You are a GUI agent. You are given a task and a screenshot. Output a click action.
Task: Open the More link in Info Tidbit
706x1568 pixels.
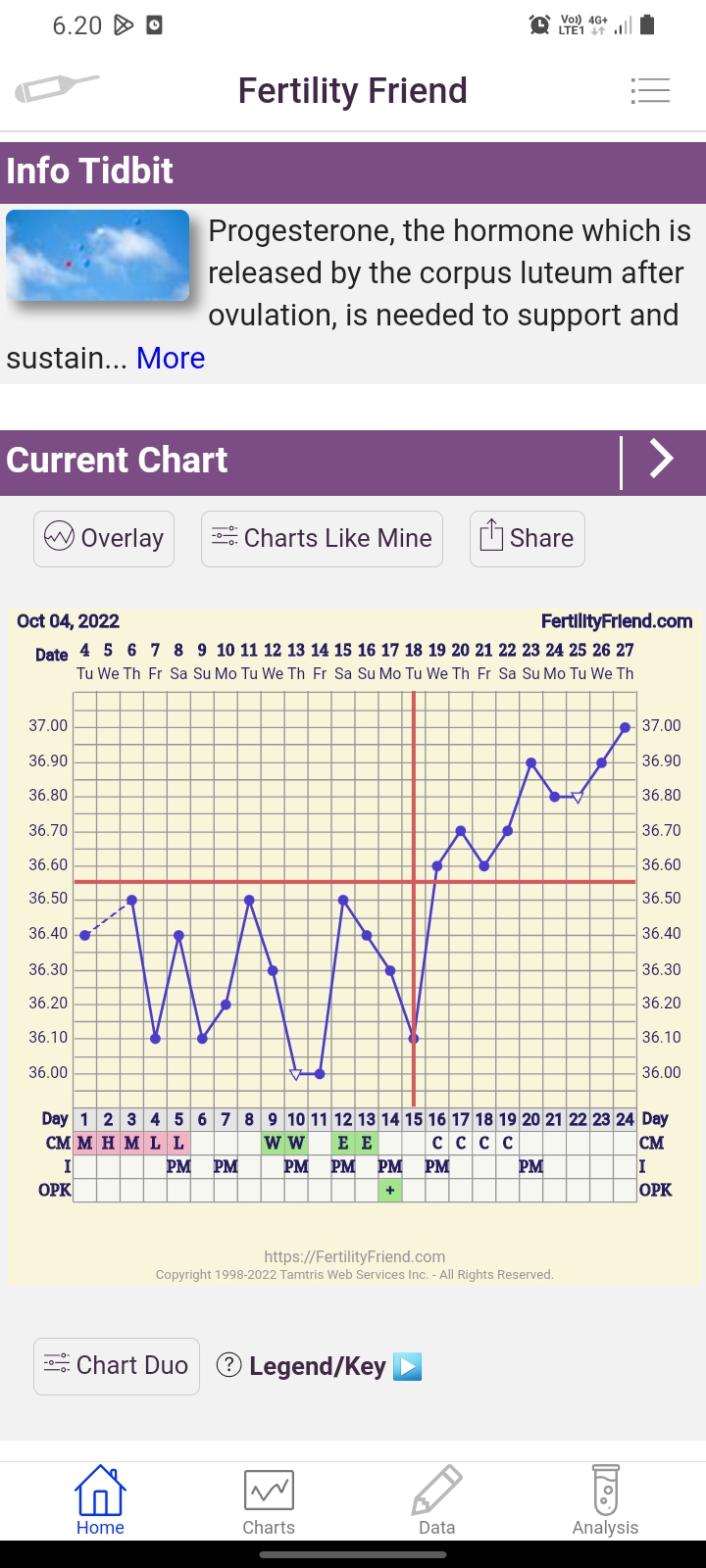[x=171, y=359]
